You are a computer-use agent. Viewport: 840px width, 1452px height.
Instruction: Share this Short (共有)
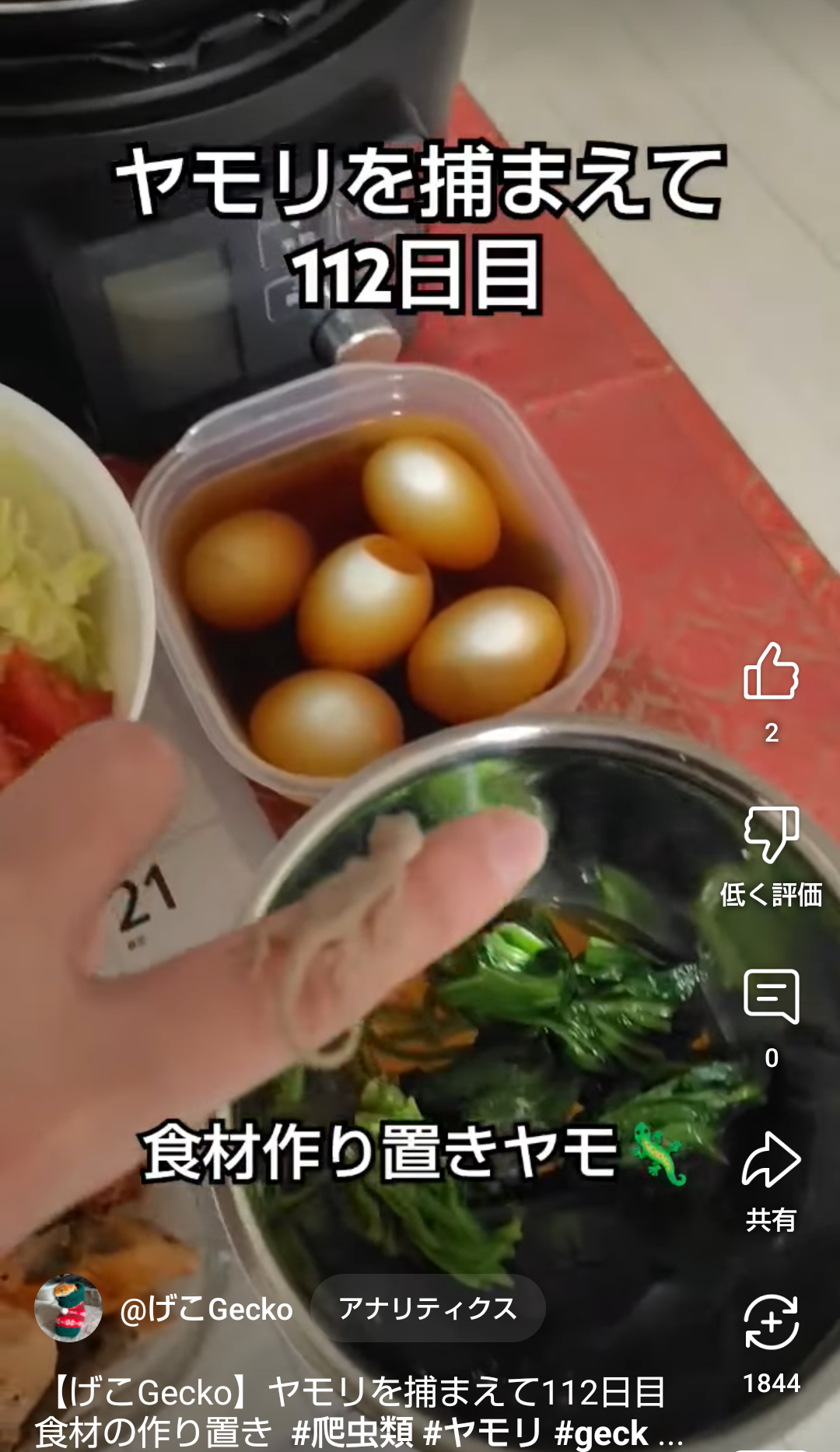tap(771, 1160)
